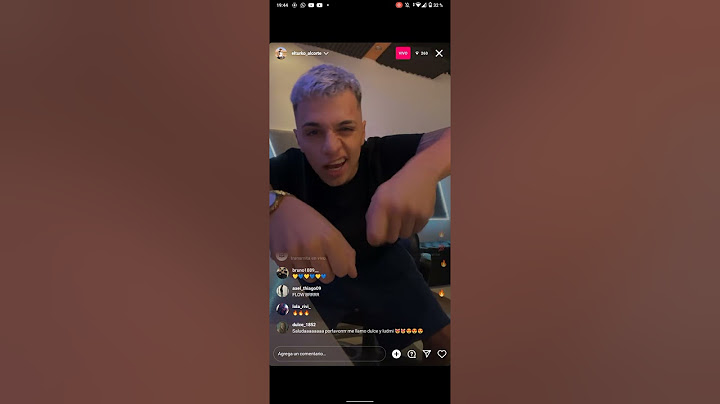The height and width of the screenshot is (404, 720).
Task: Open axel_thiago09's comment
Action: click(306, 291)
